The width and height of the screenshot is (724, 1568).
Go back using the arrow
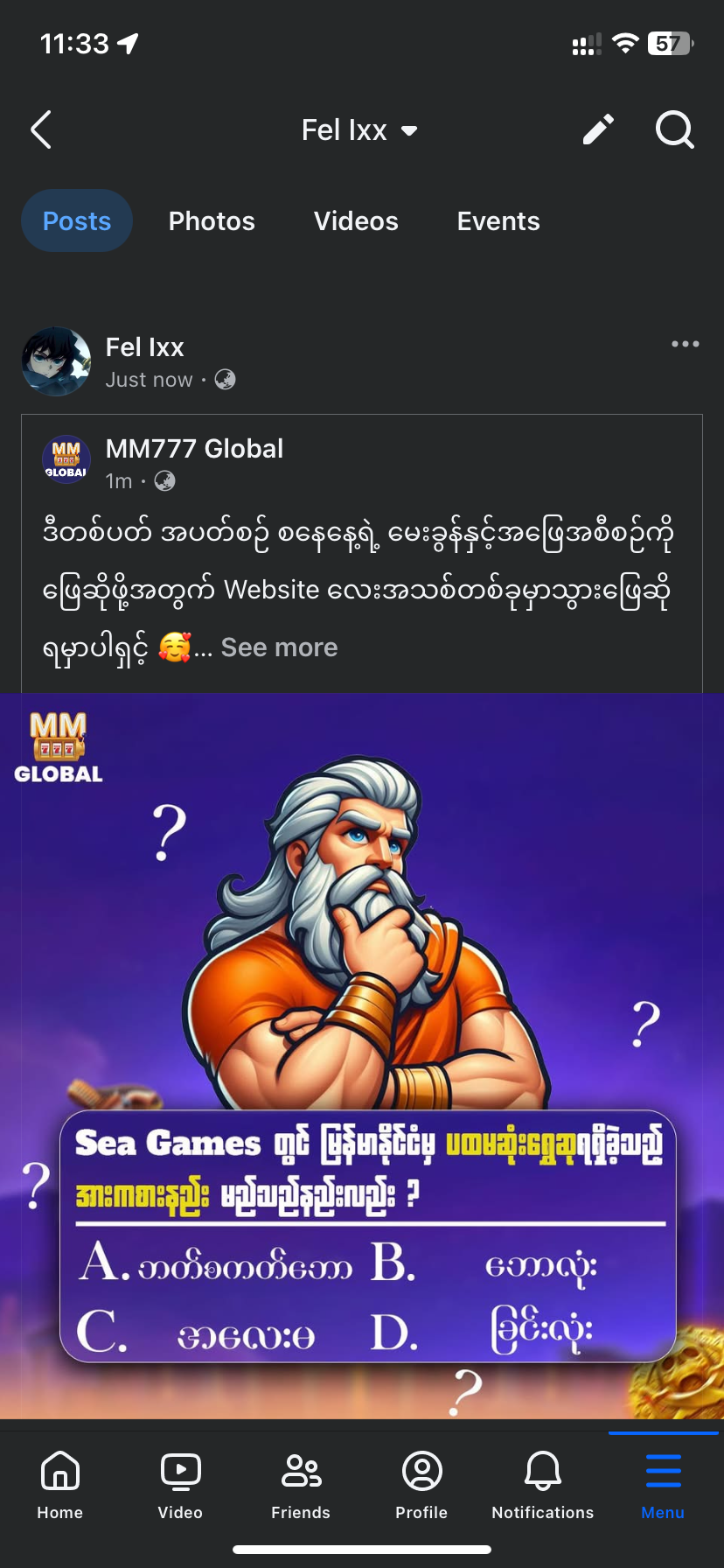[41, 130]
